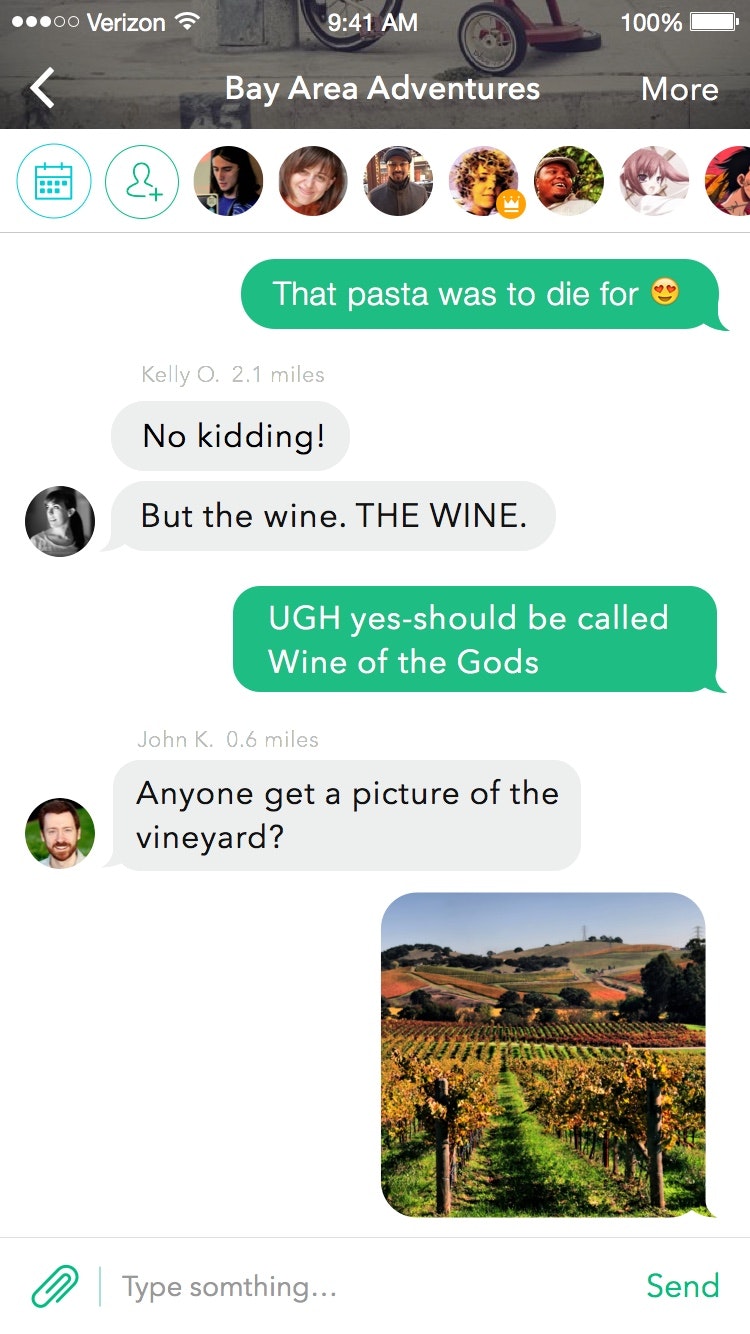Go back from Bay Area Adventures chat
The image size is (750, 1334).
[x=42, y=88]
